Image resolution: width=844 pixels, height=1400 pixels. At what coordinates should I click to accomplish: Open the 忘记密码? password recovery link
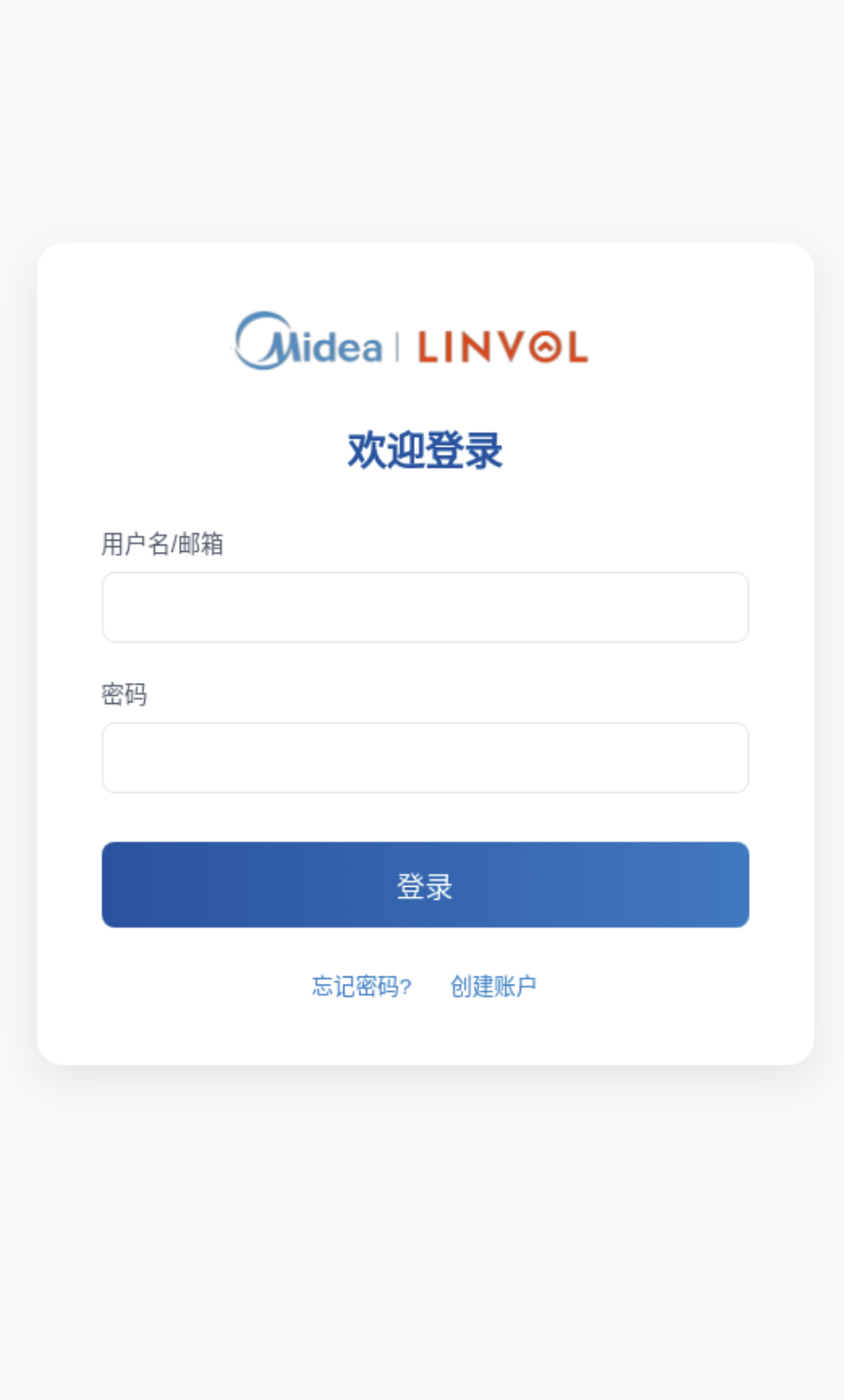pos(362,987)
